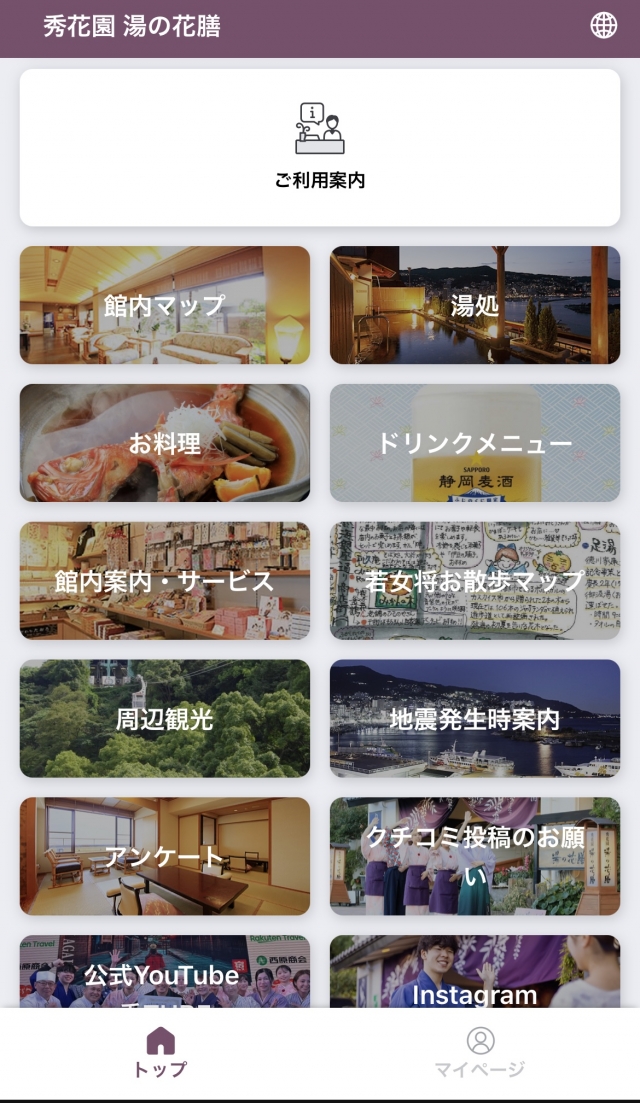The image size is (640, 1103).
Task: Open 館内案内・サービス
Action: point(165,581)
